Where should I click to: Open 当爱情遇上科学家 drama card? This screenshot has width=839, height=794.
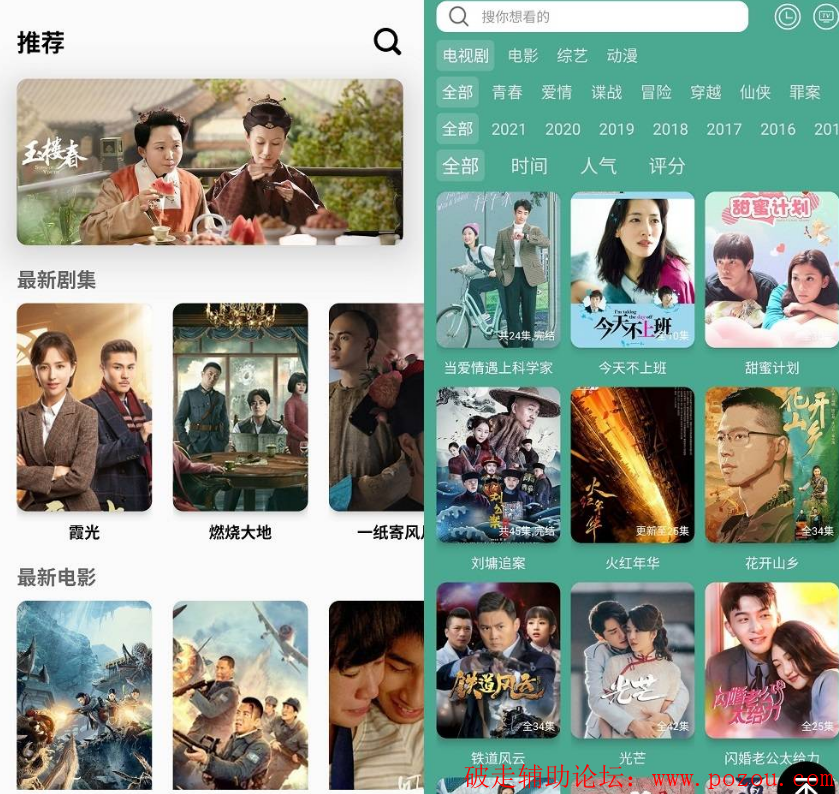(x=498, y=270)
